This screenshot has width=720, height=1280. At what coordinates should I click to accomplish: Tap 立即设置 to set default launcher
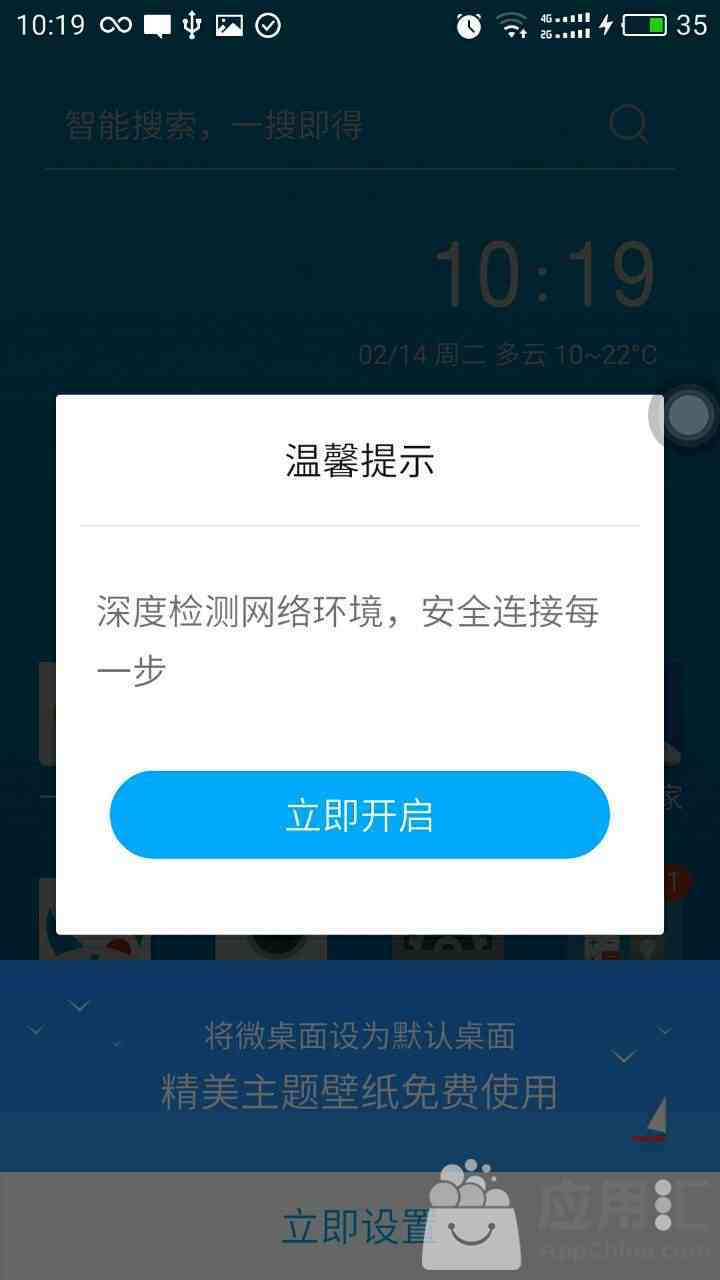[x=359, y=1226]
